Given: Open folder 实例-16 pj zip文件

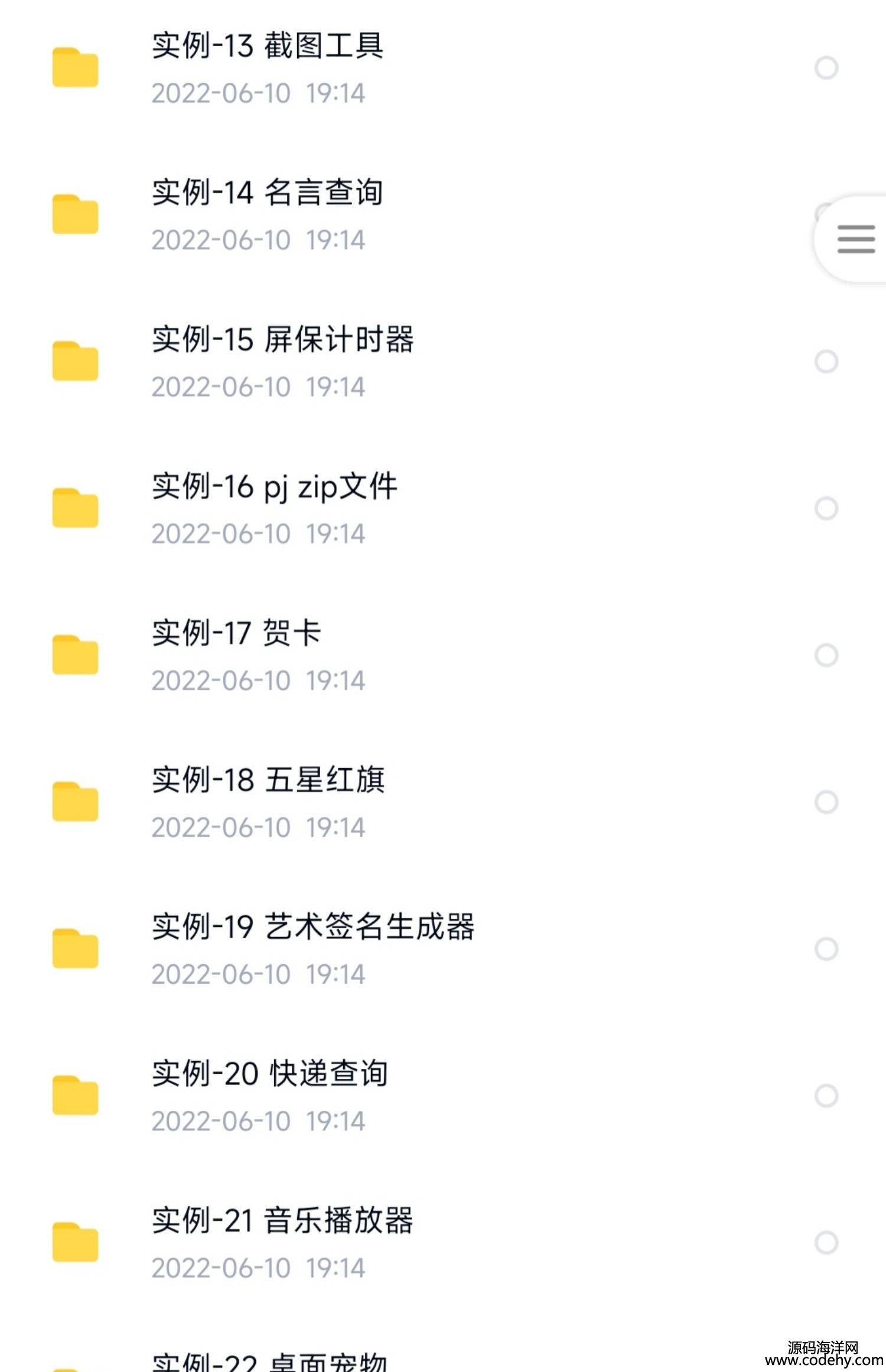Looking at the screenshot, I should [274, 487].
